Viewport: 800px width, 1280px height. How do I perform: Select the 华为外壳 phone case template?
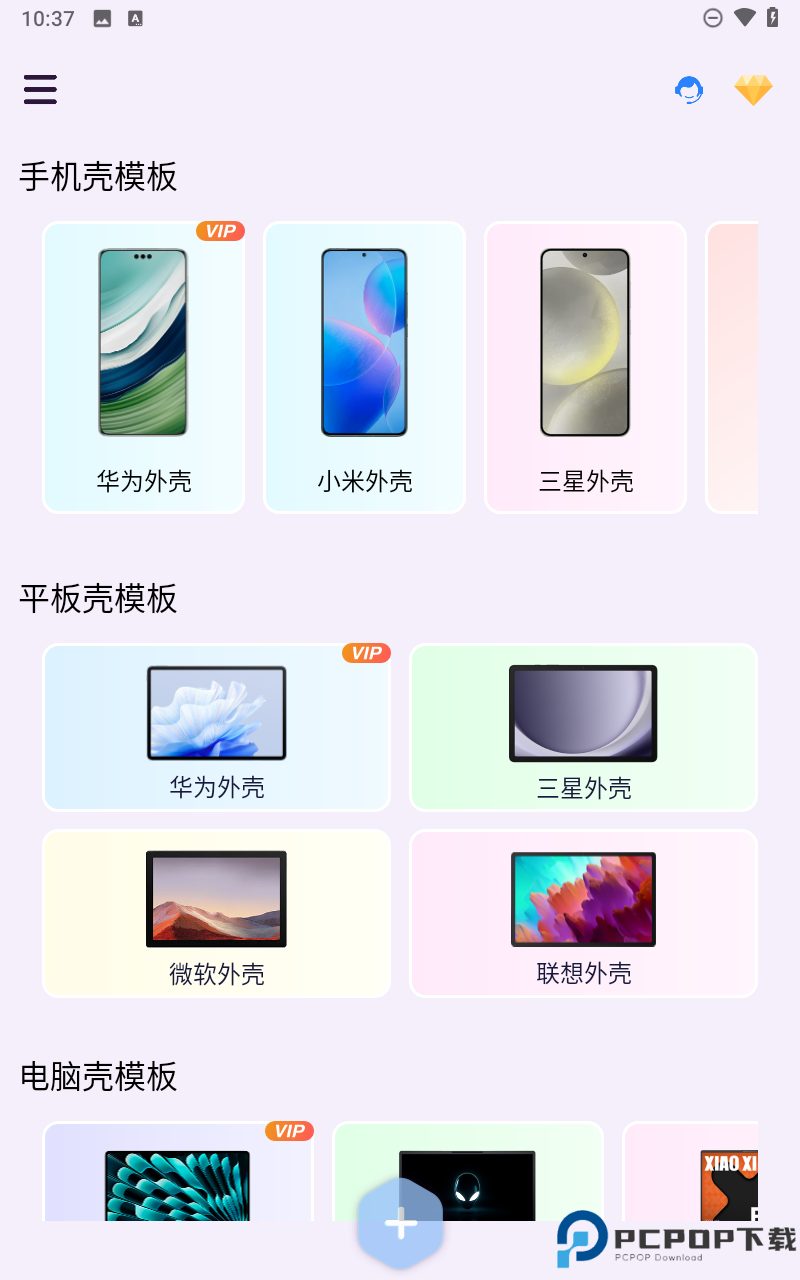[143, 367]
